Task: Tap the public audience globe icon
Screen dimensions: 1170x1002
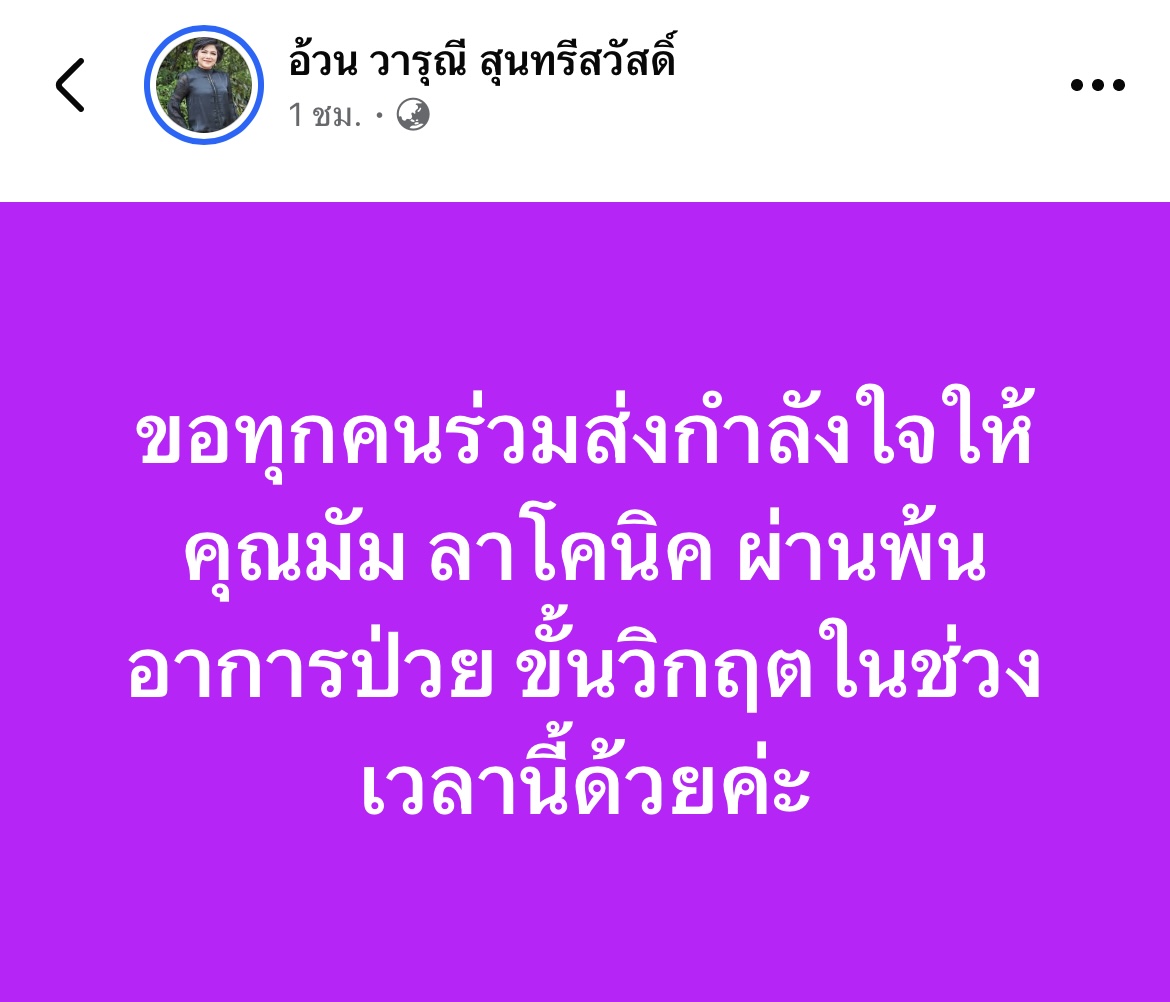Action: [x=413, y=115]
